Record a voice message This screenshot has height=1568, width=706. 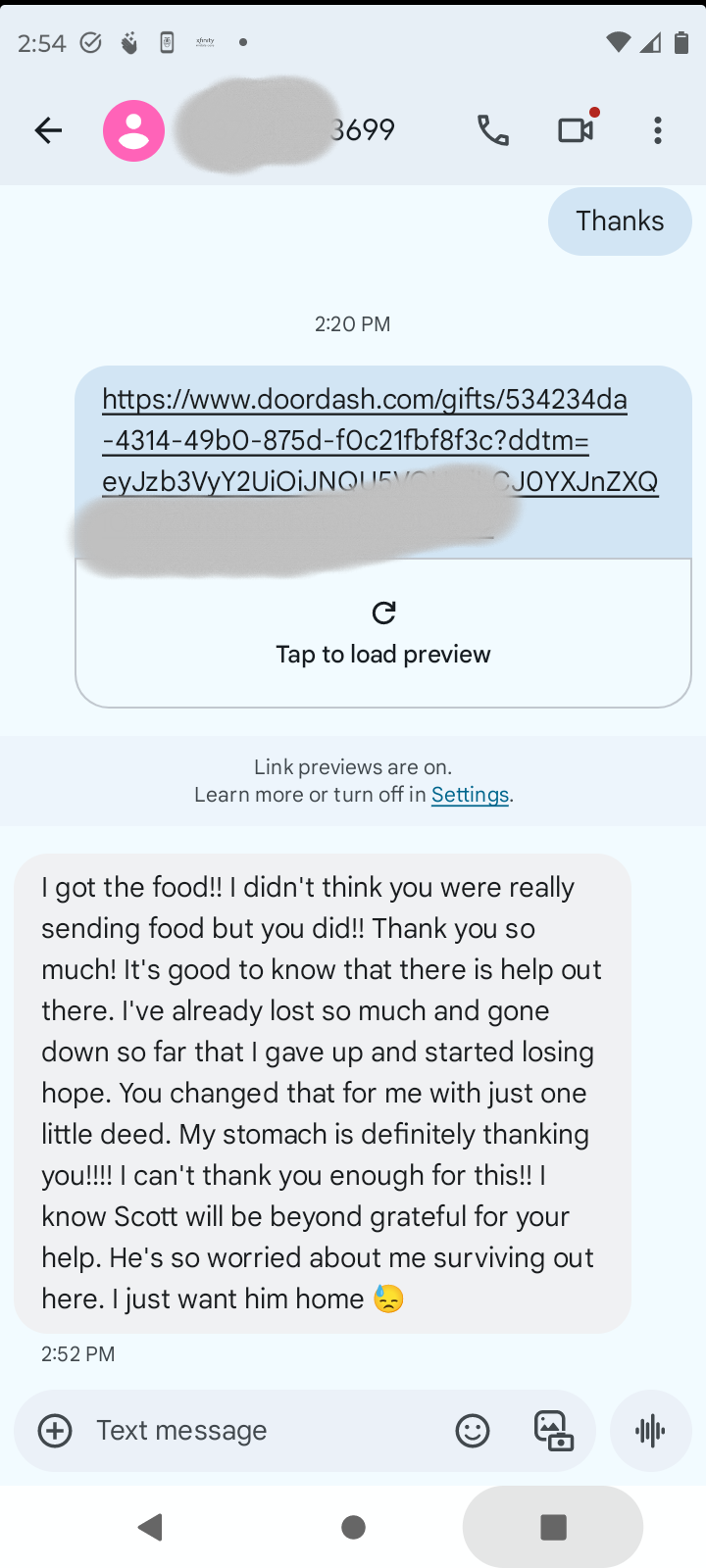click(x=650, y=1431)
